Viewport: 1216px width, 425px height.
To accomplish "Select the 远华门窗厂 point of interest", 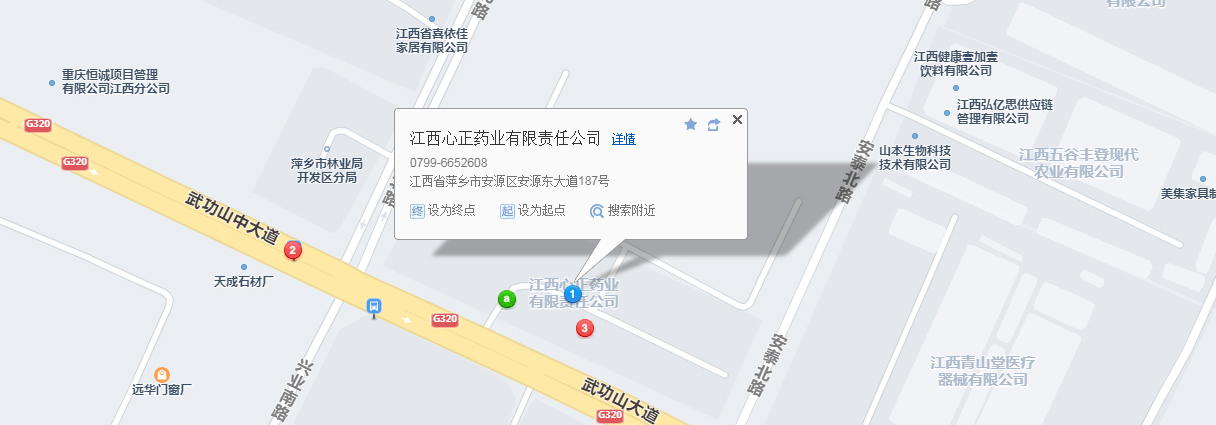I will click(162, 375).
